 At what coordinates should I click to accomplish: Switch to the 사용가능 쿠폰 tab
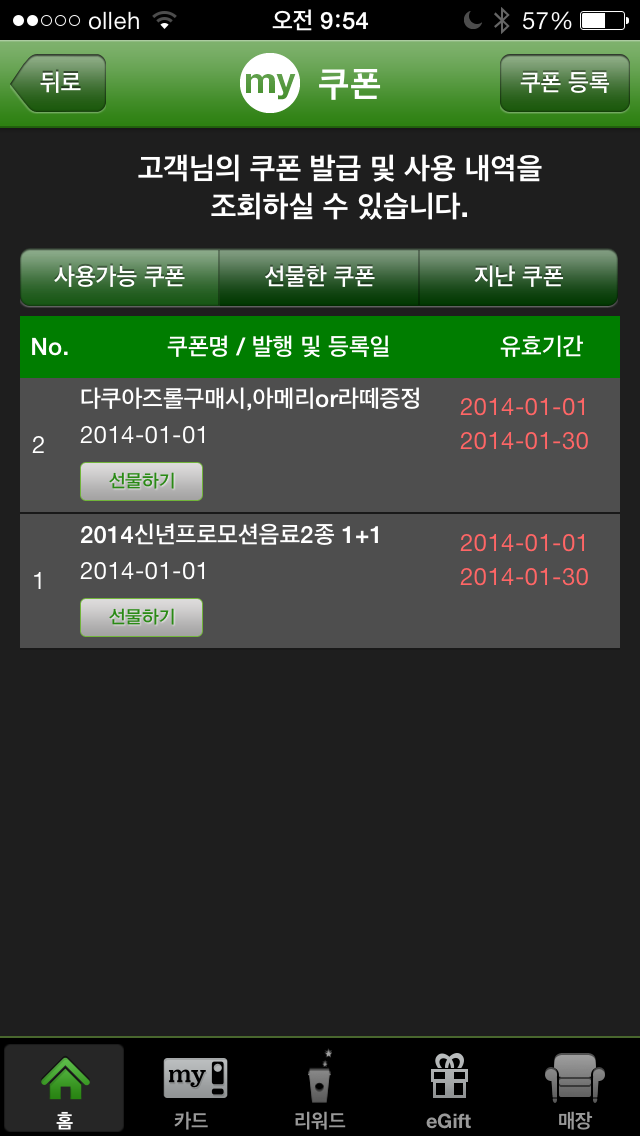[119, 277]
